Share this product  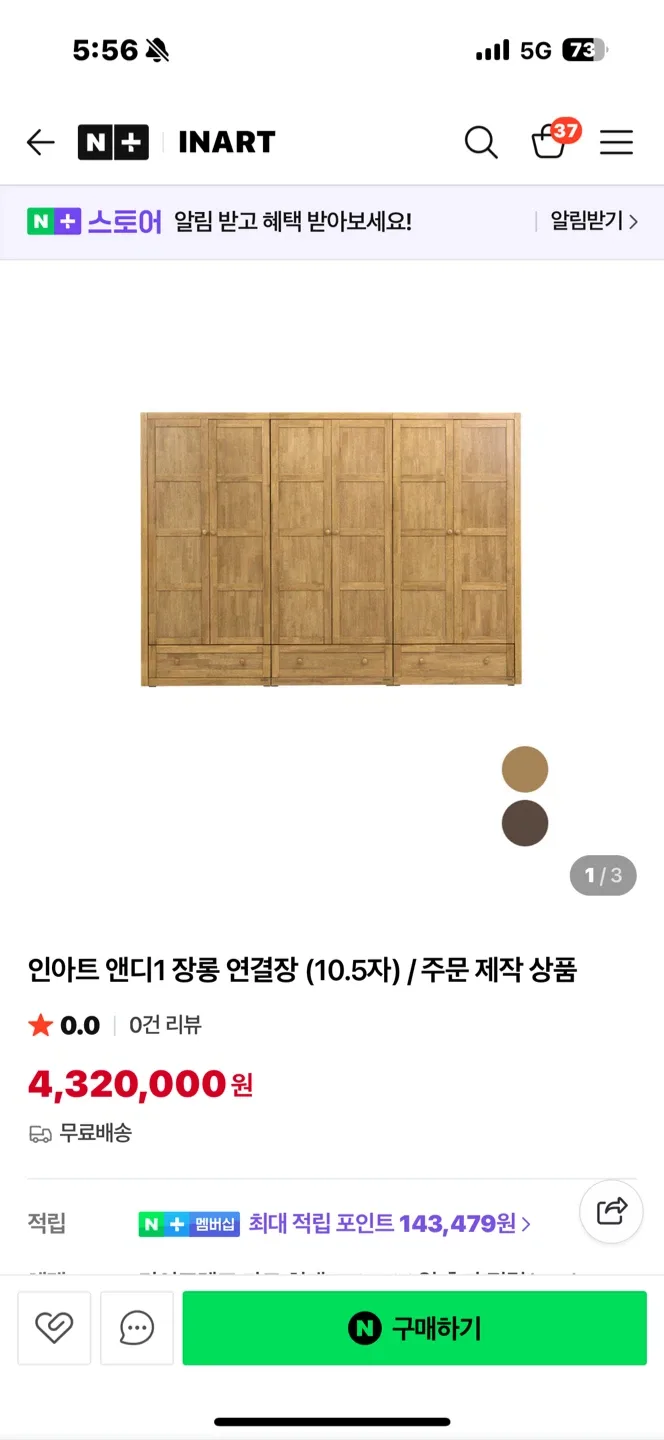tap(611, 1211)
